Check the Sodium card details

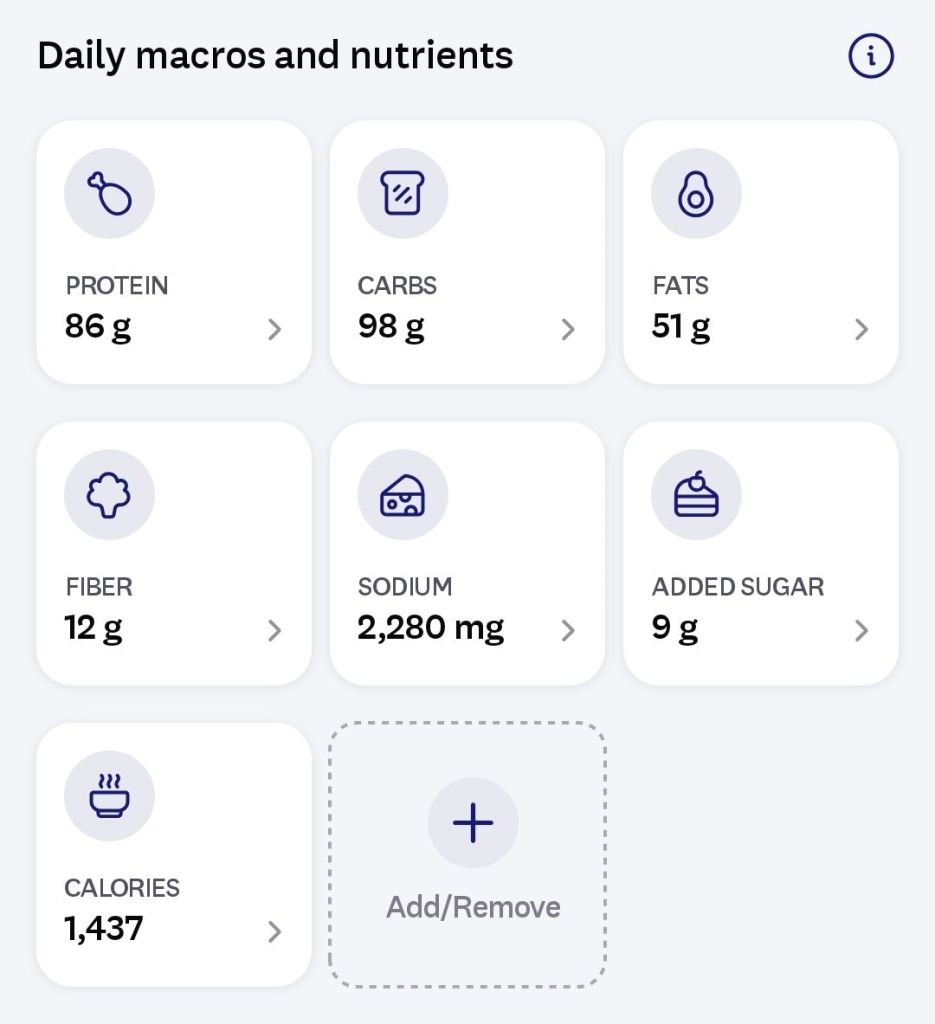[467, 553]
